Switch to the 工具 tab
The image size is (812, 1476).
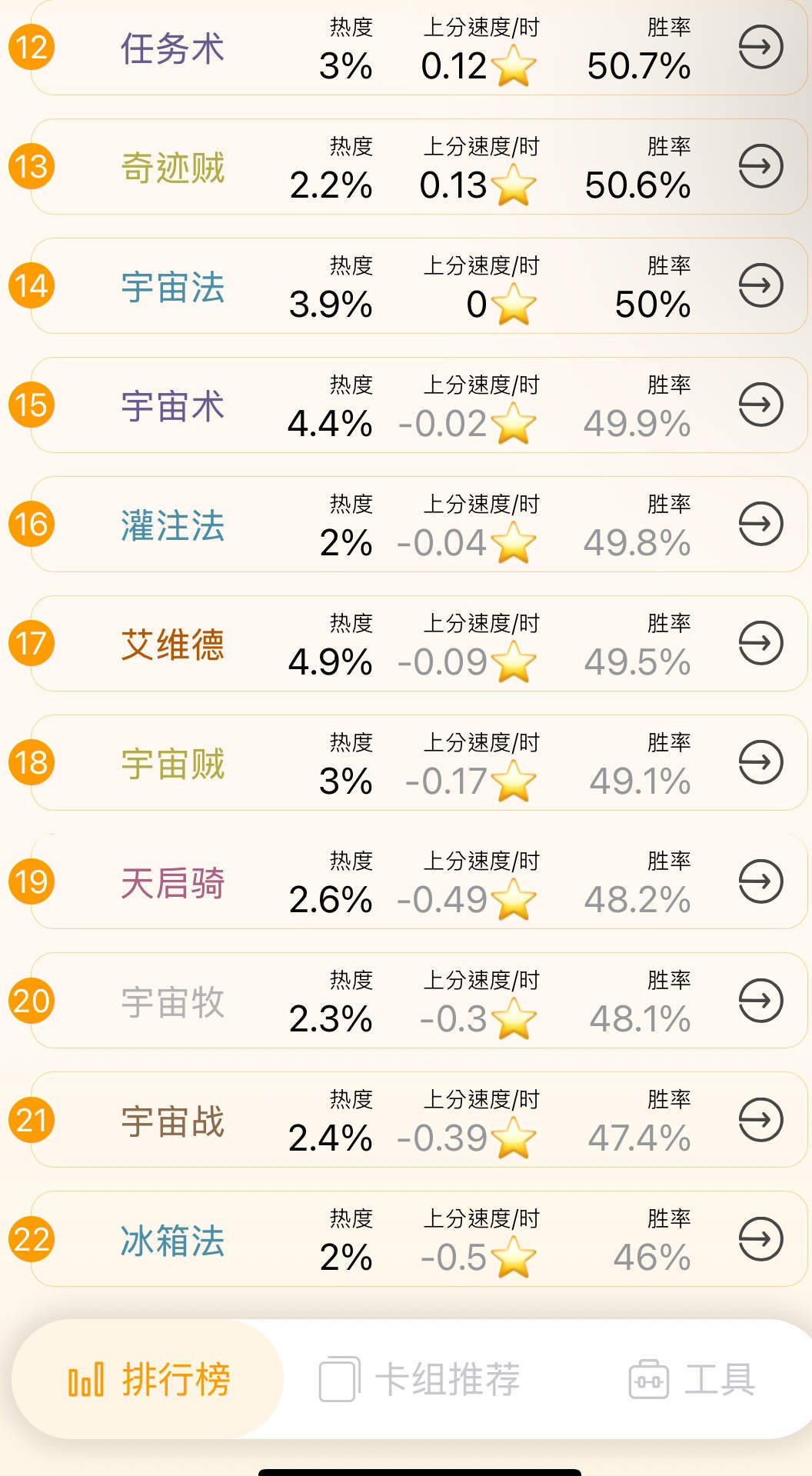coord(692,1379)
